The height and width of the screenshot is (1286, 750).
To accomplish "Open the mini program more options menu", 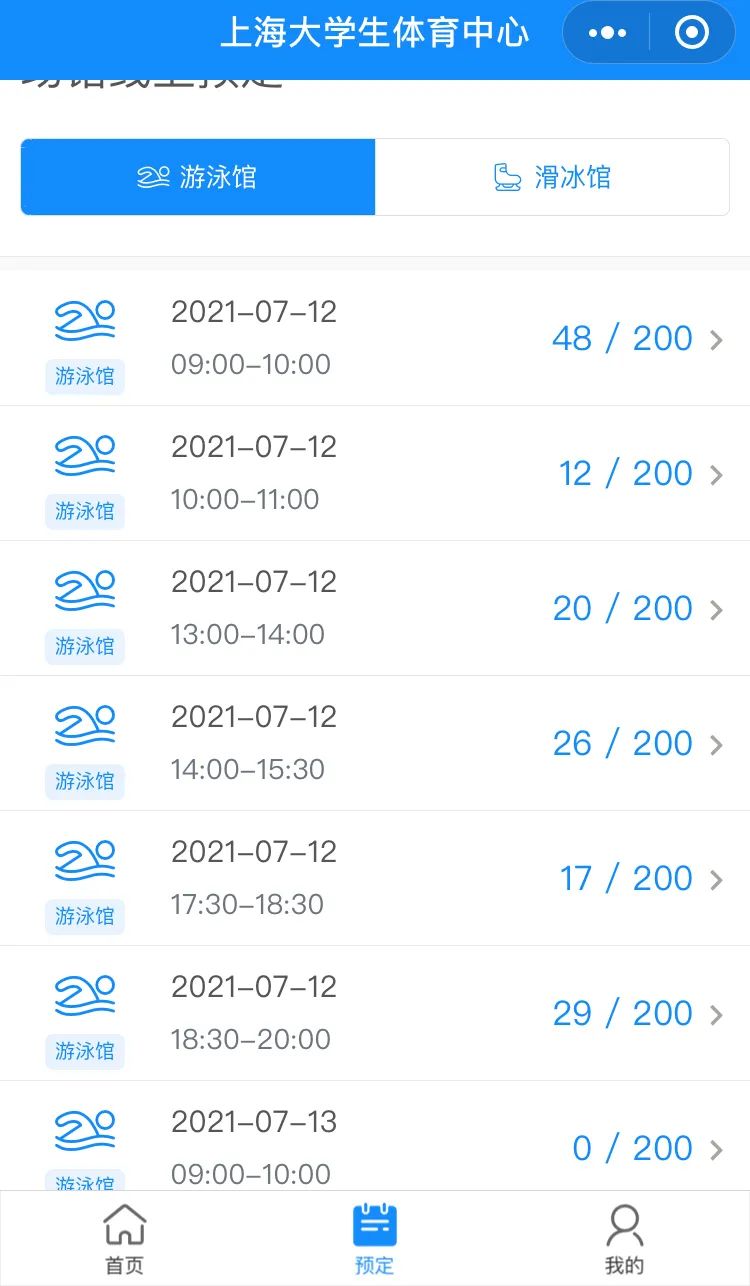I will point(607,33).
